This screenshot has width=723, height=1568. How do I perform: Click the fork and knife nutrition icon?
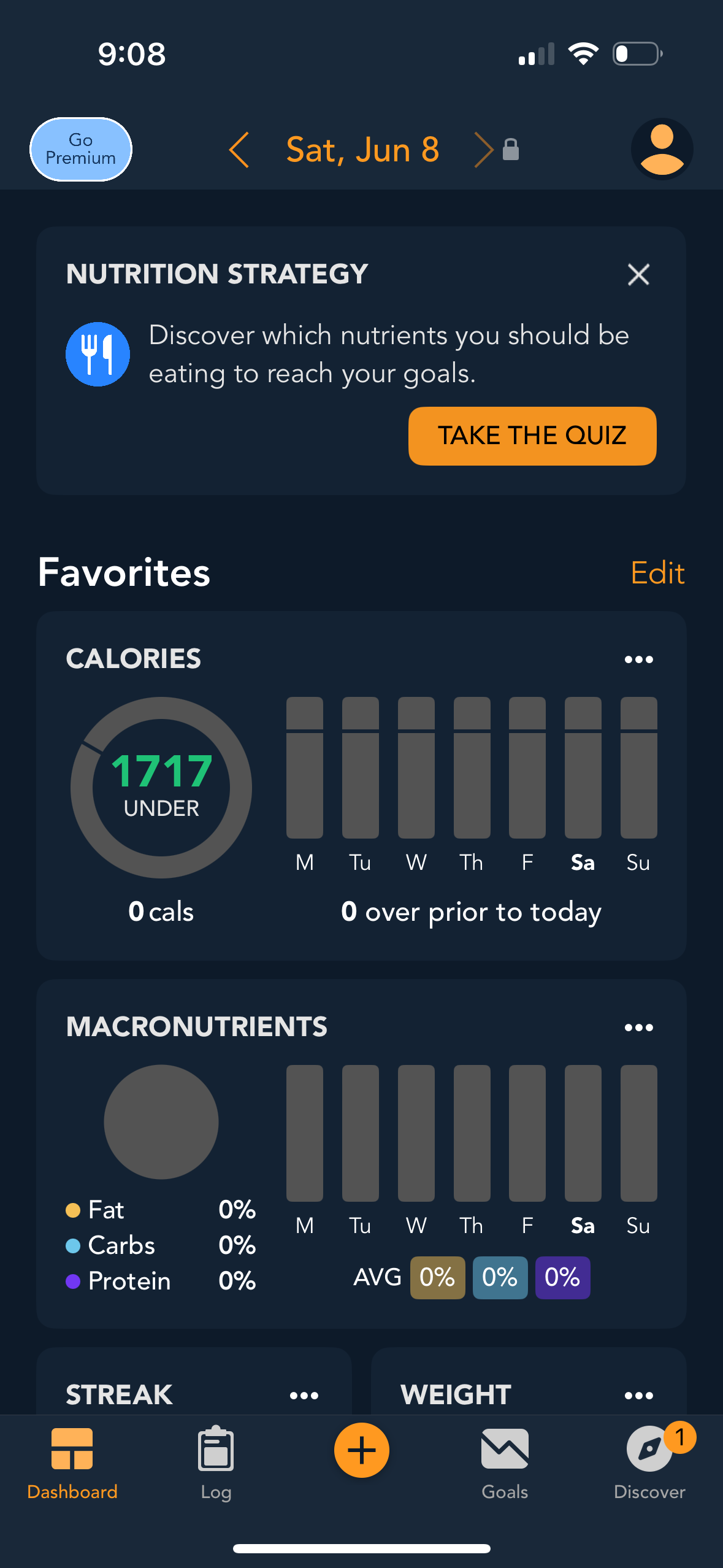98,353
